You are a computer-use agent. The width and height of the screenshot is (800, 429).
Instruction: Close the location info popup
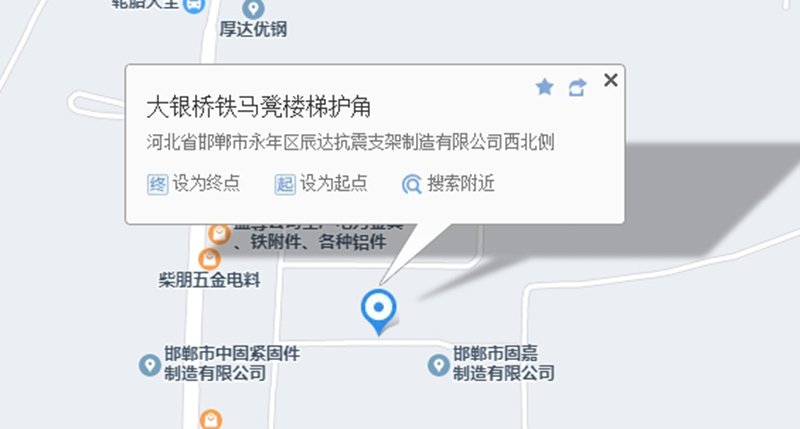[611, 80]
